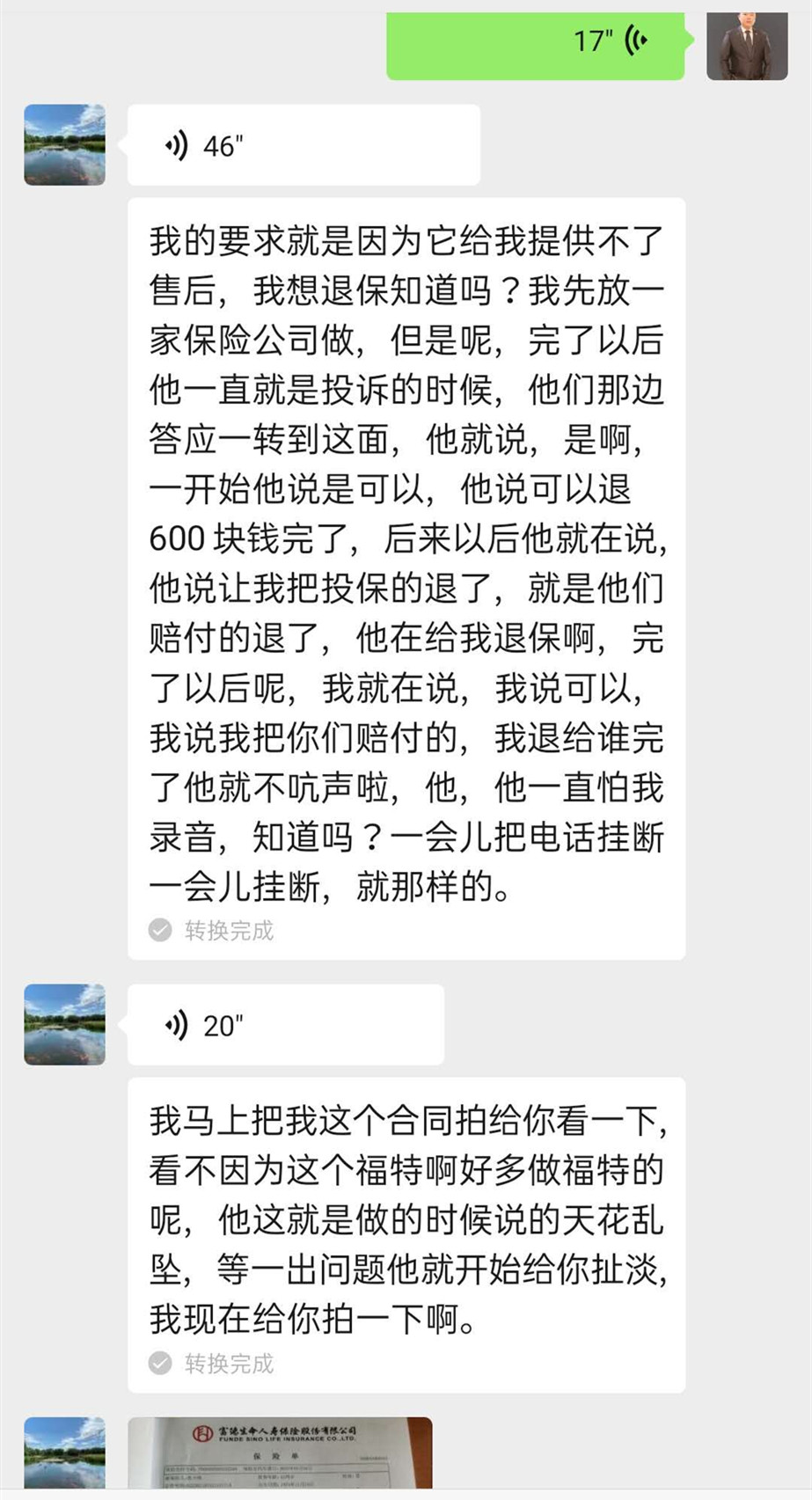Open the landscape avatar beside the 46" message

pyautogui.click(x=63, y=144)
